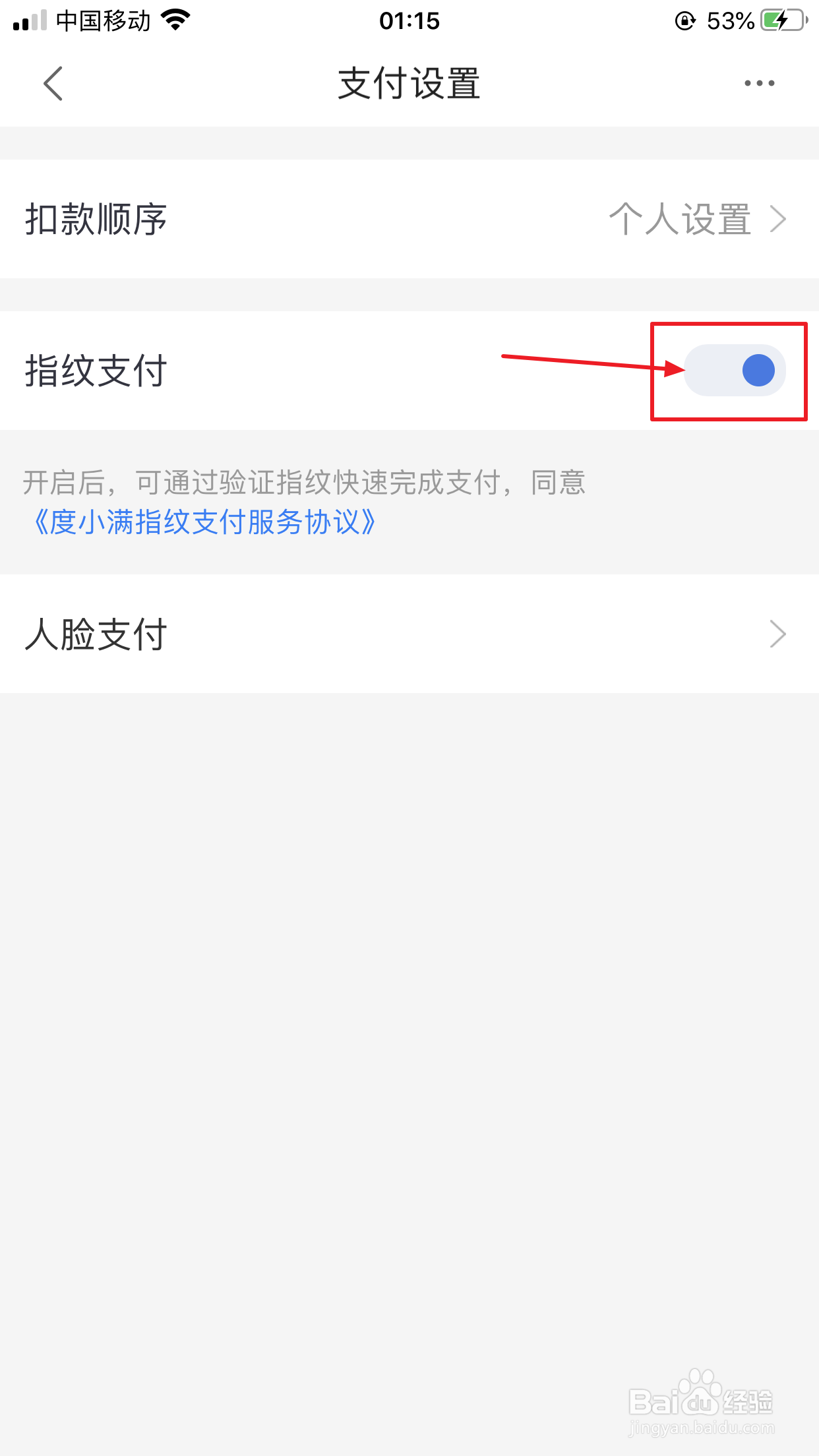Open the 人脸支付 menu row

pos(409,634)
